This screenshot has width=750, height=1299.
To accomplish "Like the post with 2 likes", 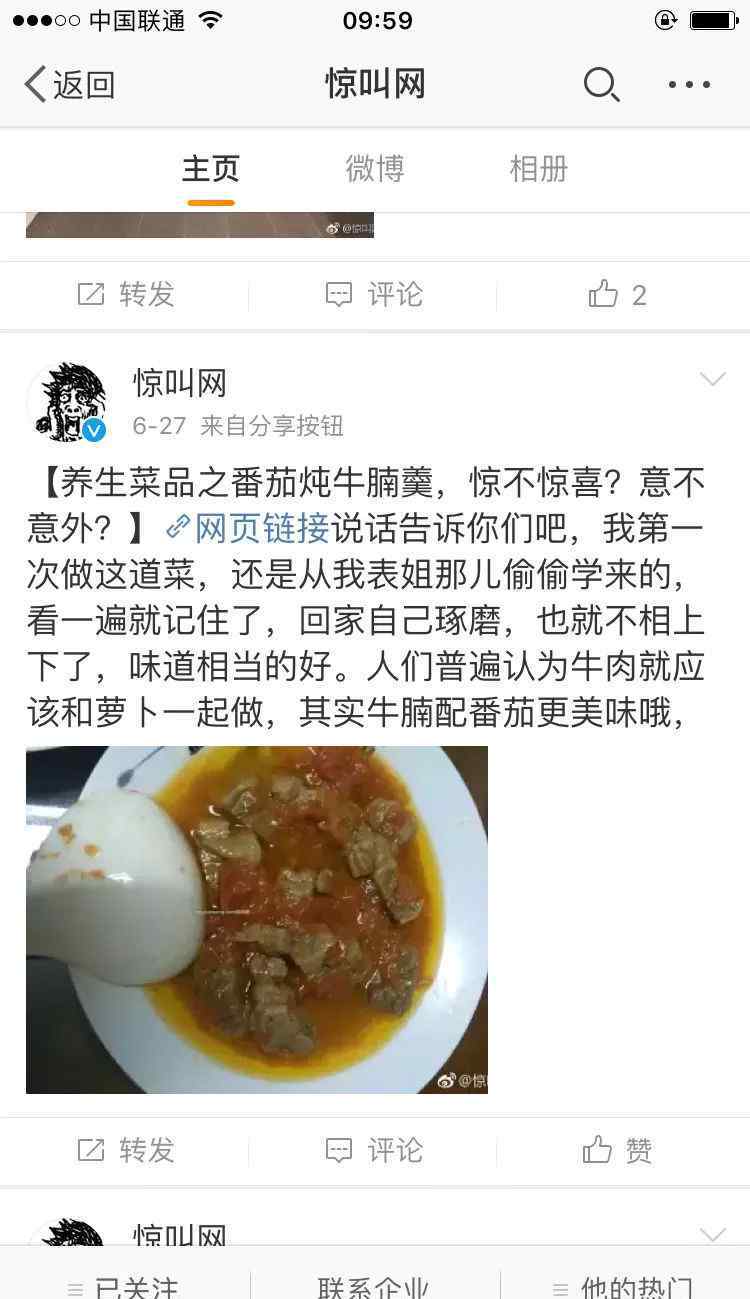I will [619, 295].
